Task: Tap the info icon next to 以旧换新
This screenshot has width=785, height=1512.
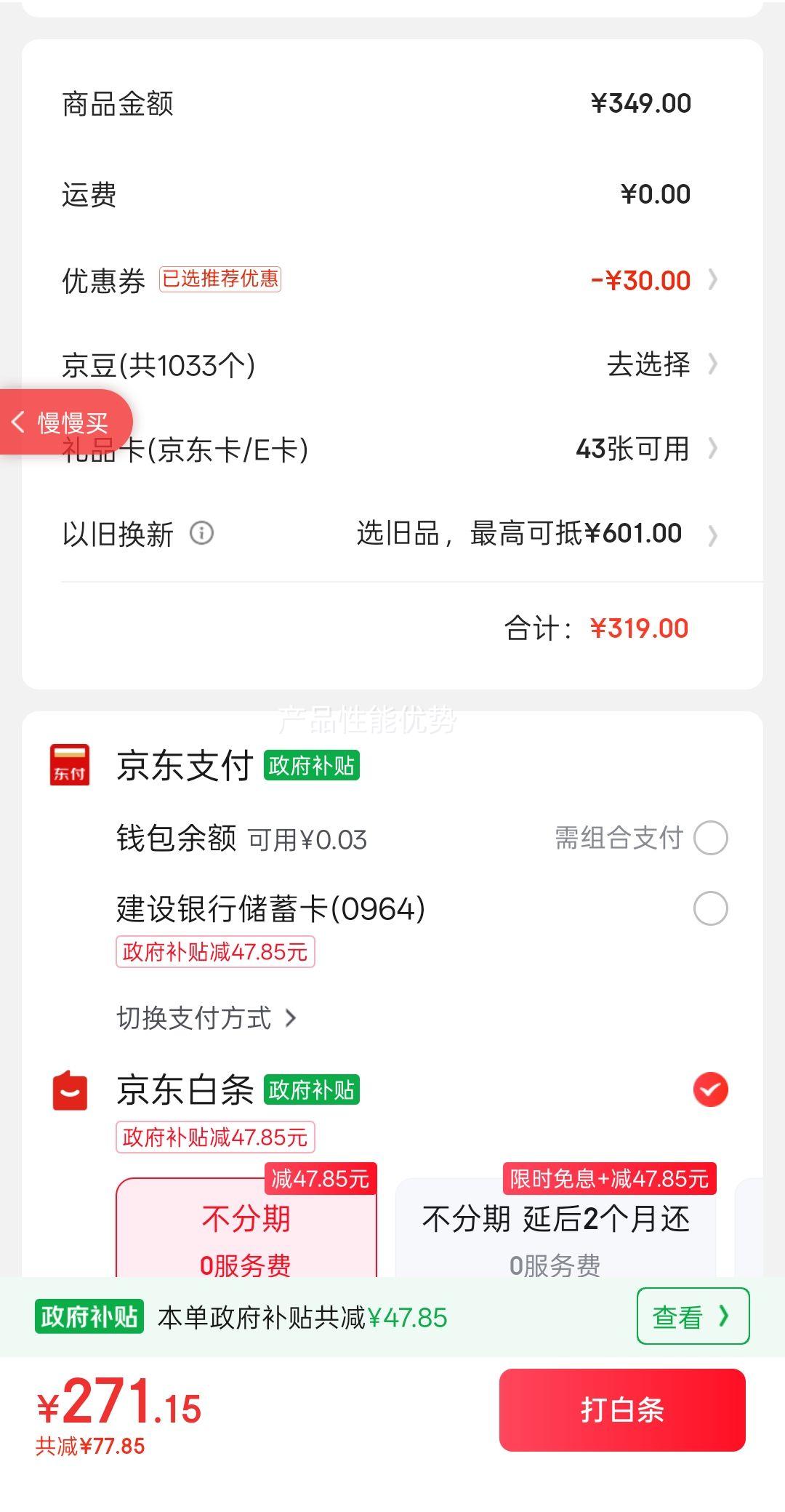Action: point(201,533)
